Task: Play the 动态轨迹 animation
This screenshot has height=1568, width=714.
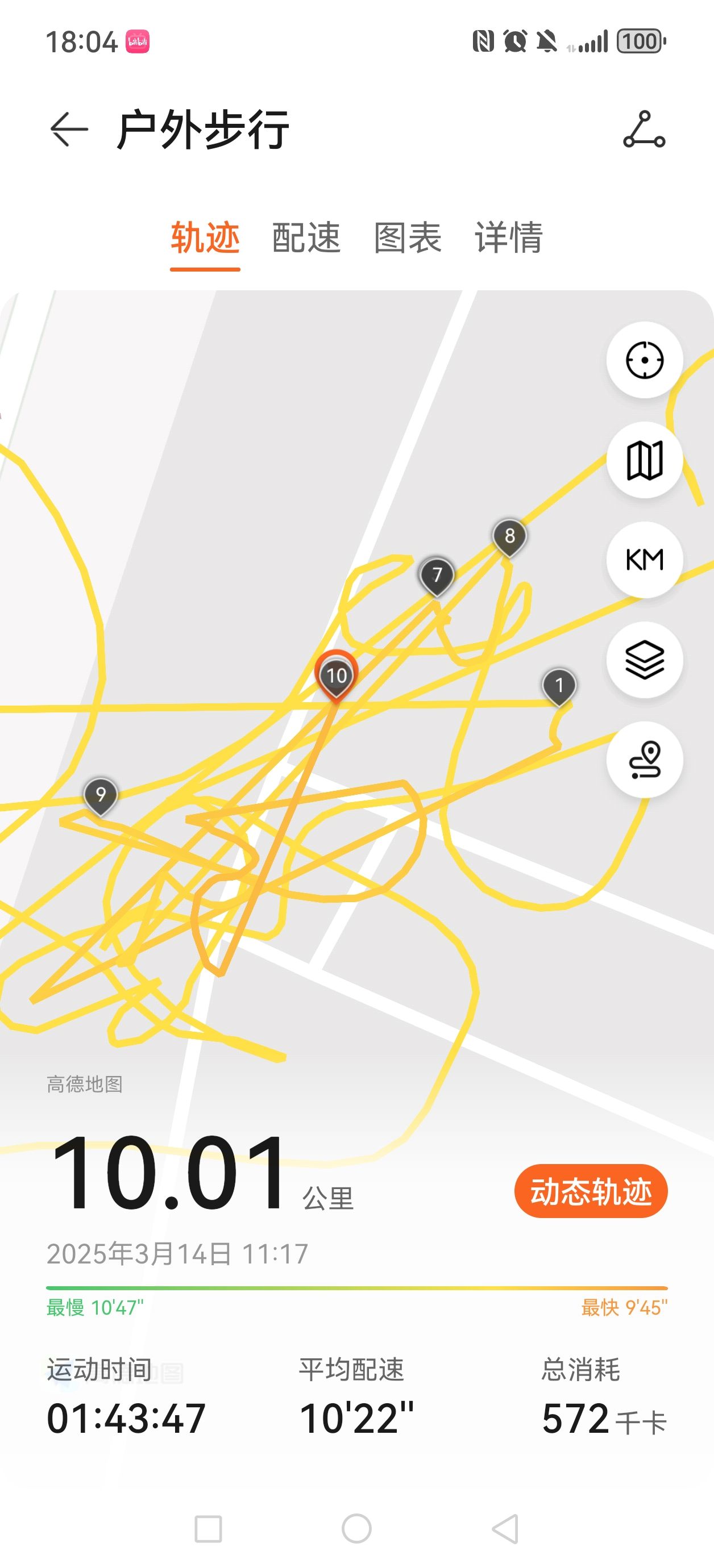Action: coord(590,1191)
